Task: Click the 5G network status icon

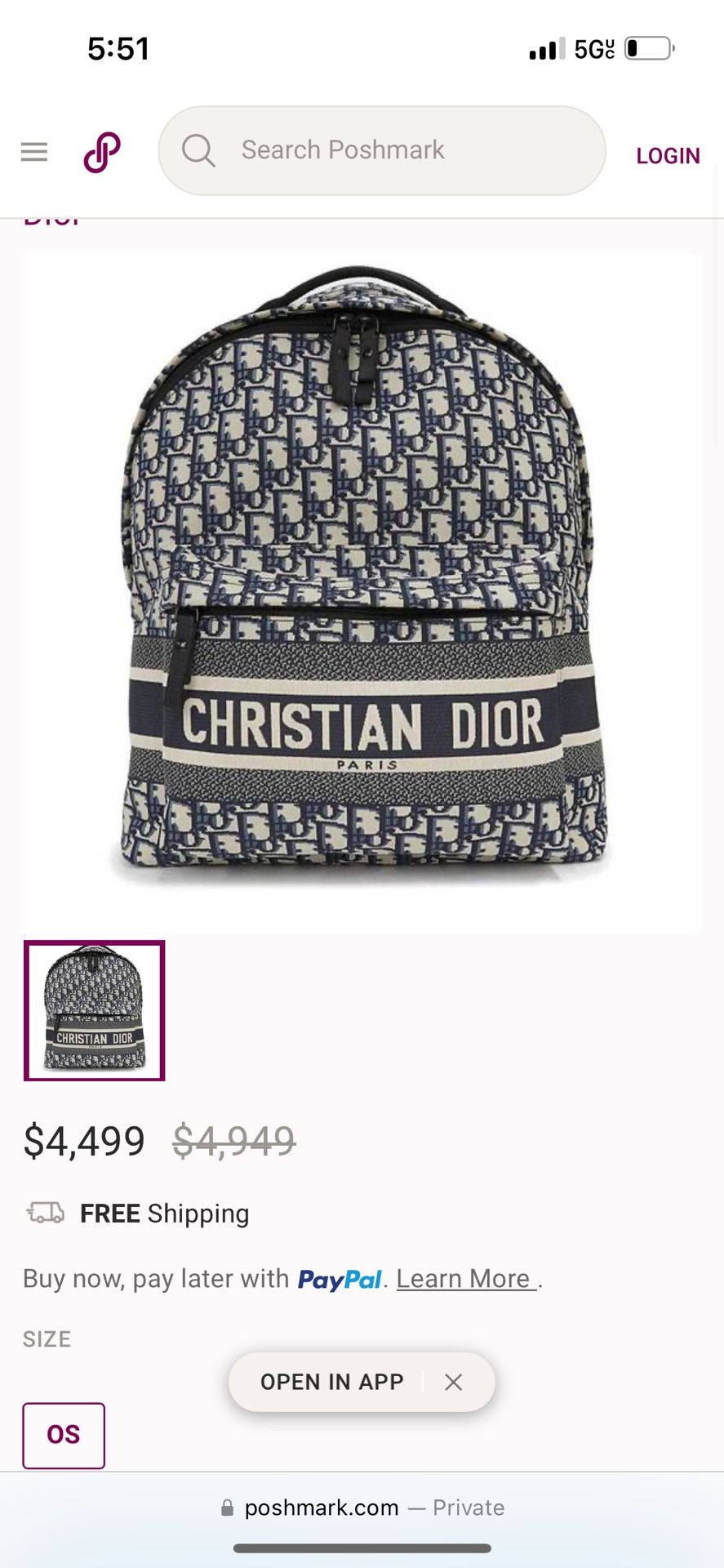Action: (593, 47)
